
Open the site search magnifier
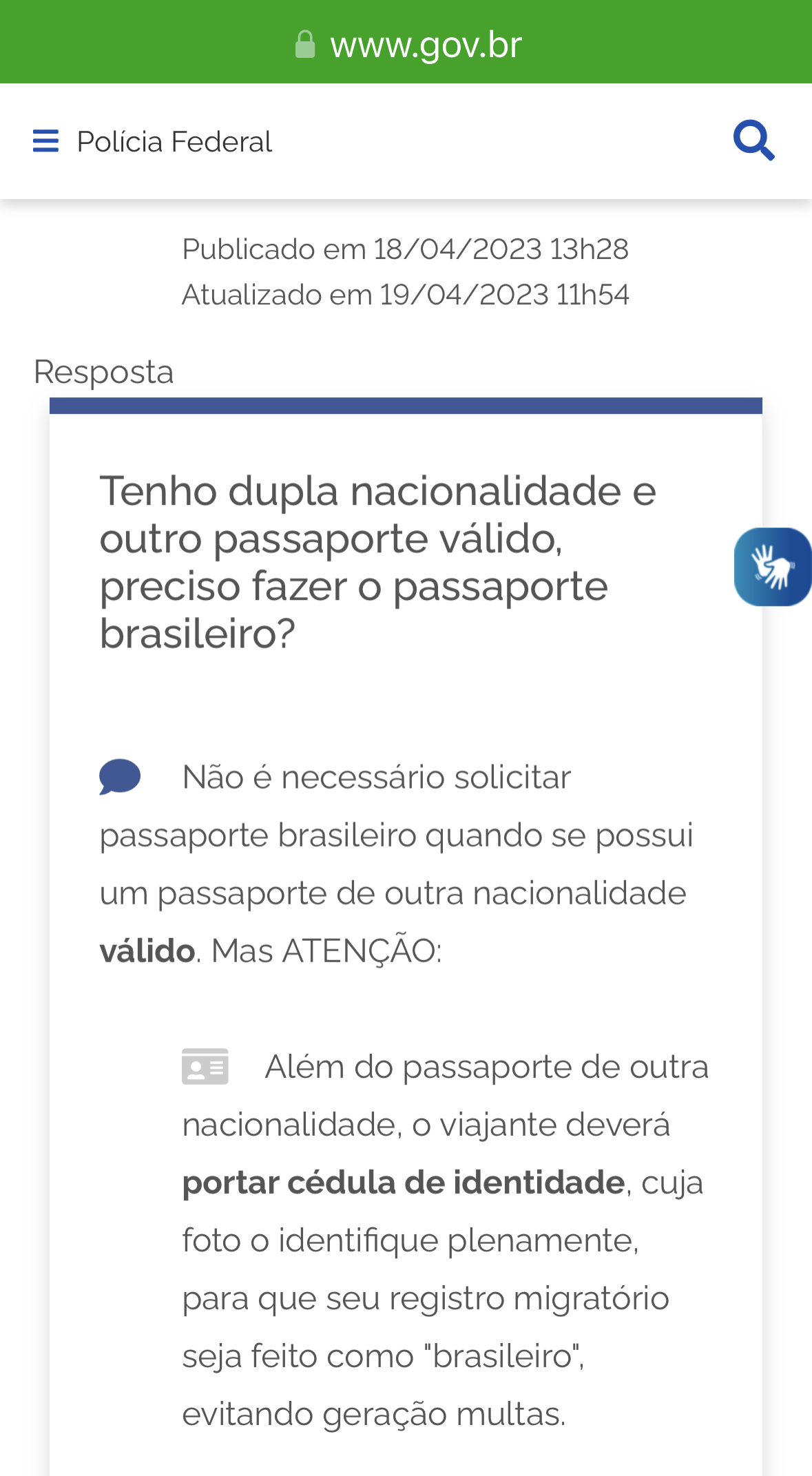coord(753,141)
